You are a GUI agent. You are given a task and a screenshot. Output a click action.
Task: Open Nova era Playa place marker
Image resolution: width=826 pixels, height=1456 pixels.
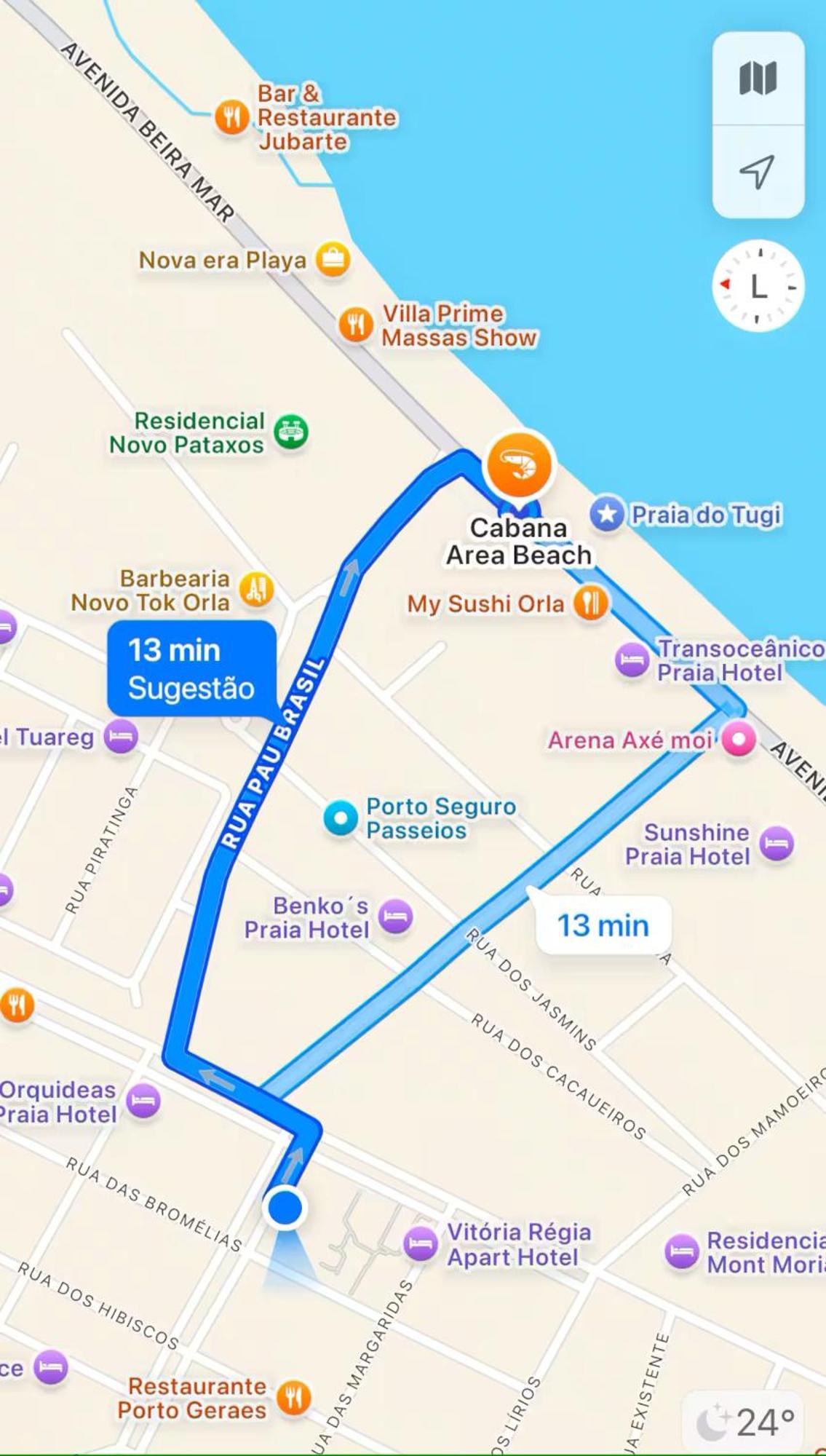[333, 259]
